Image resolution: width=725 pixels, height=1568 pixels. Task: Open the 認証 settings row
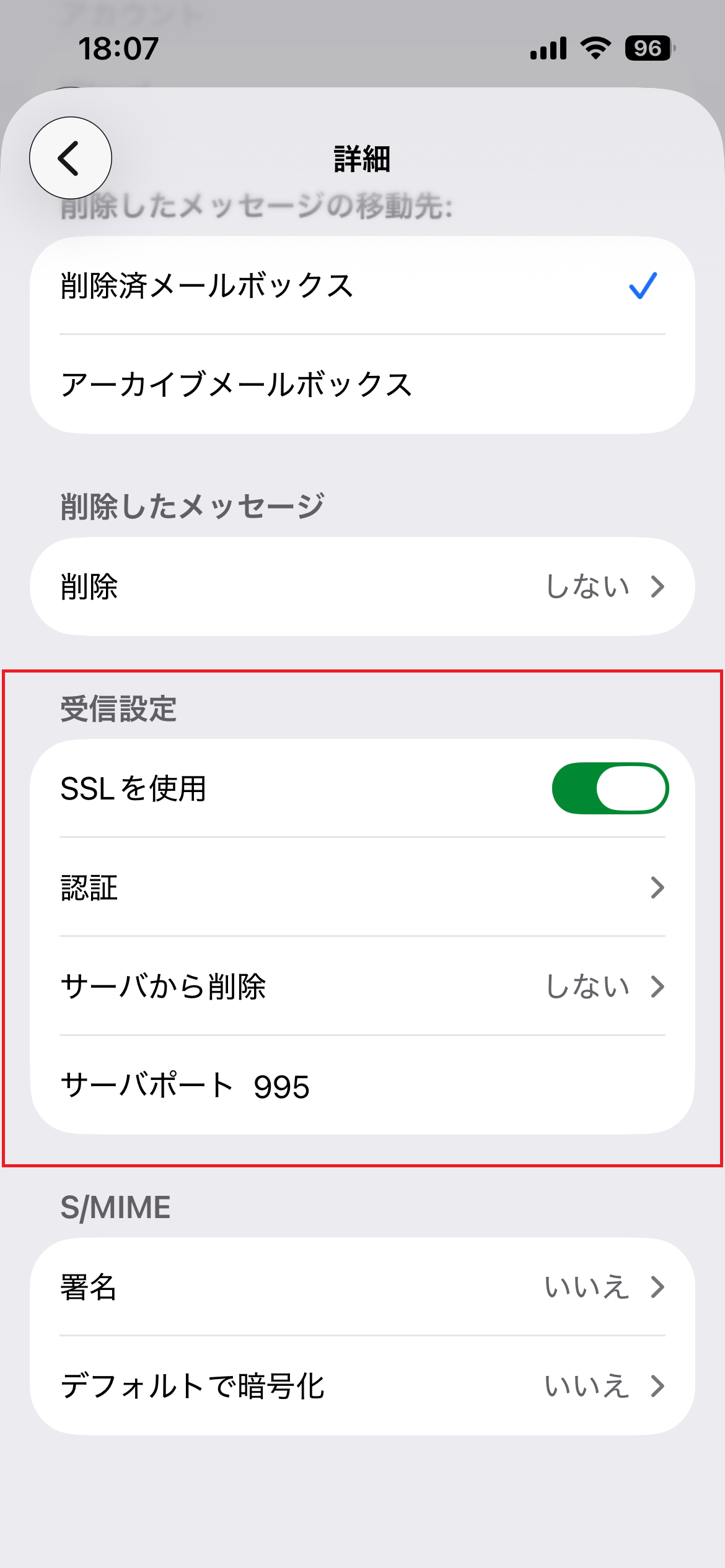tap(362, 887)
